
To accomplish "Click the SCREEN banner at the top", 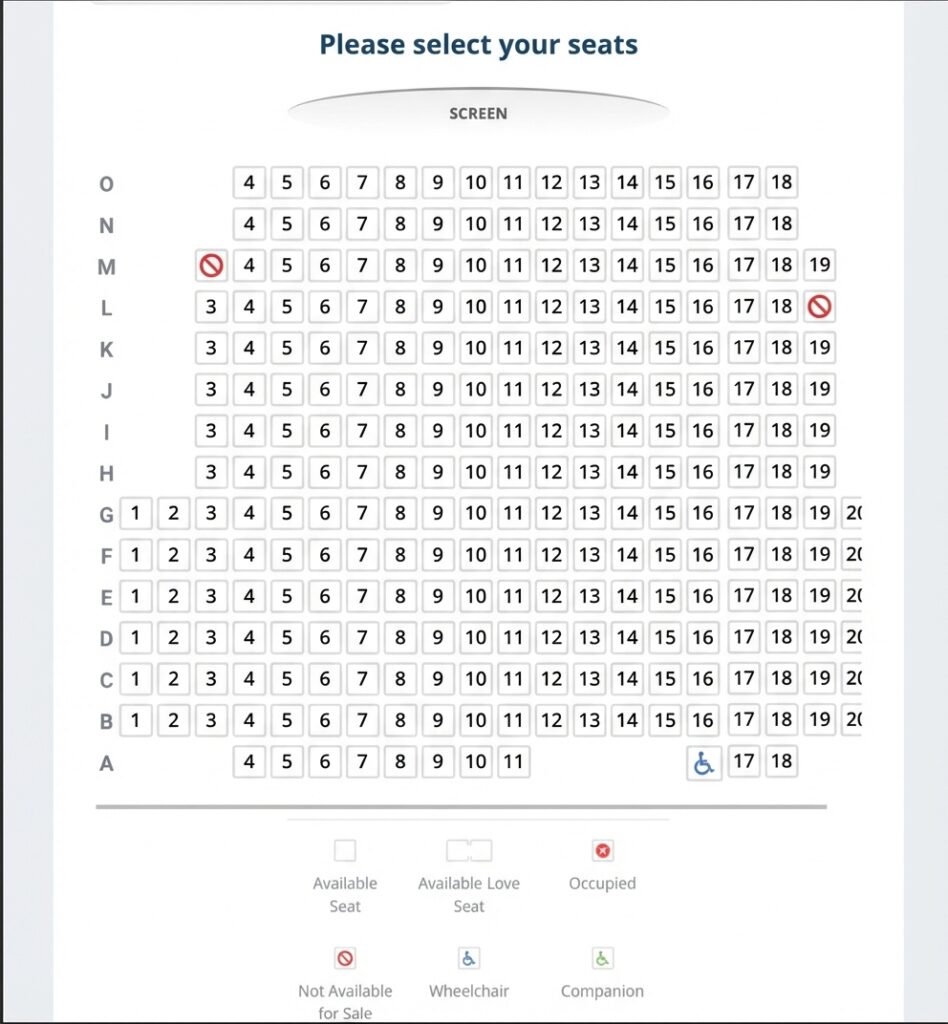I will tap(477, 113).
